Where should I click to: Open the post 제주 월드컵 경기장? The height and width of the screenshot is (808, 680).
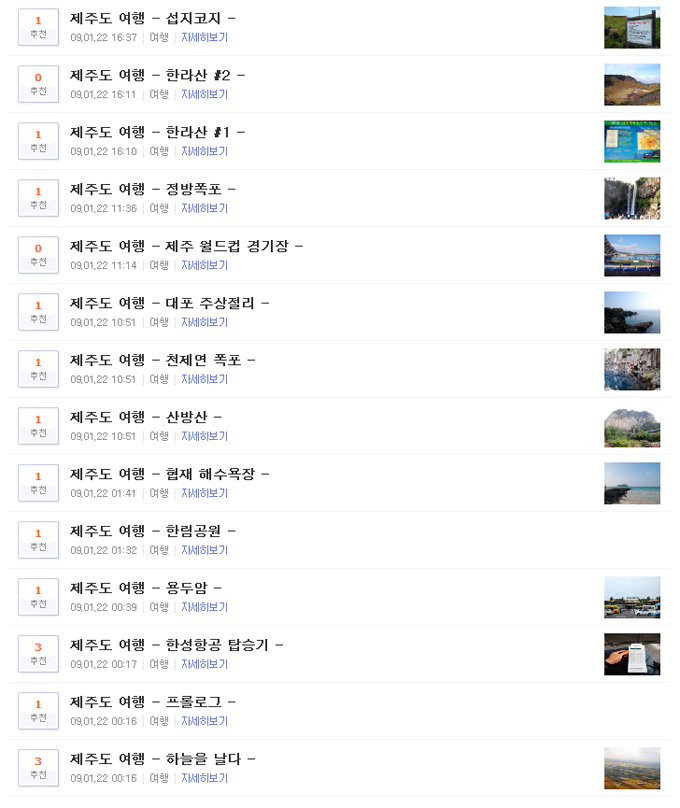pos(186,246)
